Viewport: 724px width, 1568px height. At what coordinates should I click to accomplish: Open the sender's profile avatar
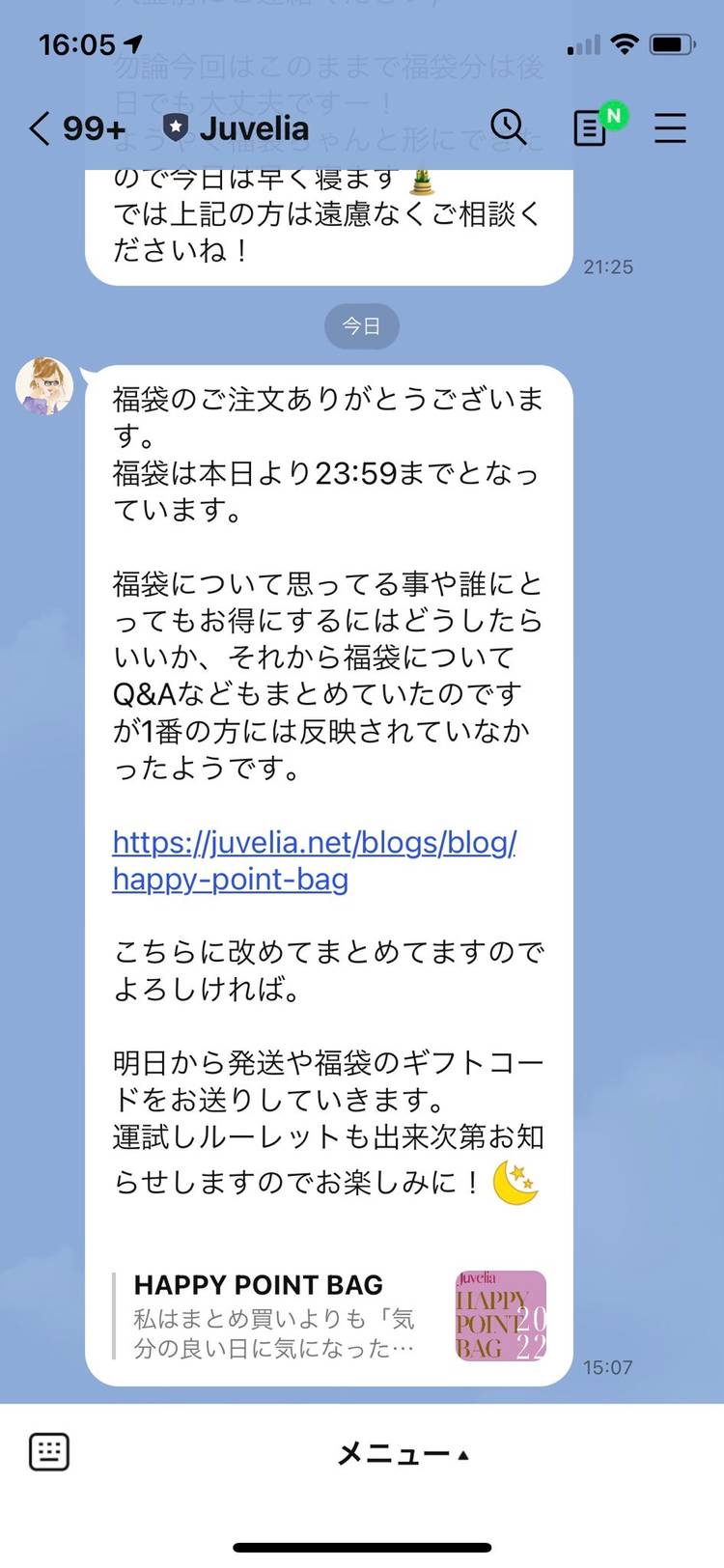45,386
